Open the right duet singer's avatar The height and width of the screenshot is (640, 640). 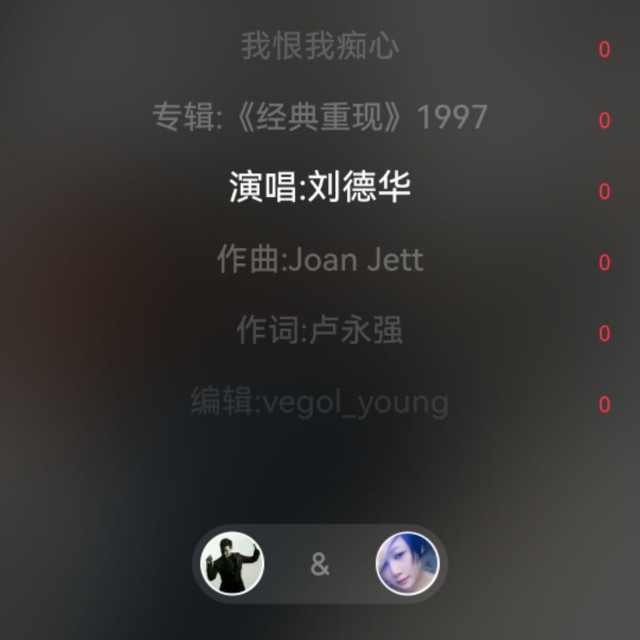pos(407,563)
